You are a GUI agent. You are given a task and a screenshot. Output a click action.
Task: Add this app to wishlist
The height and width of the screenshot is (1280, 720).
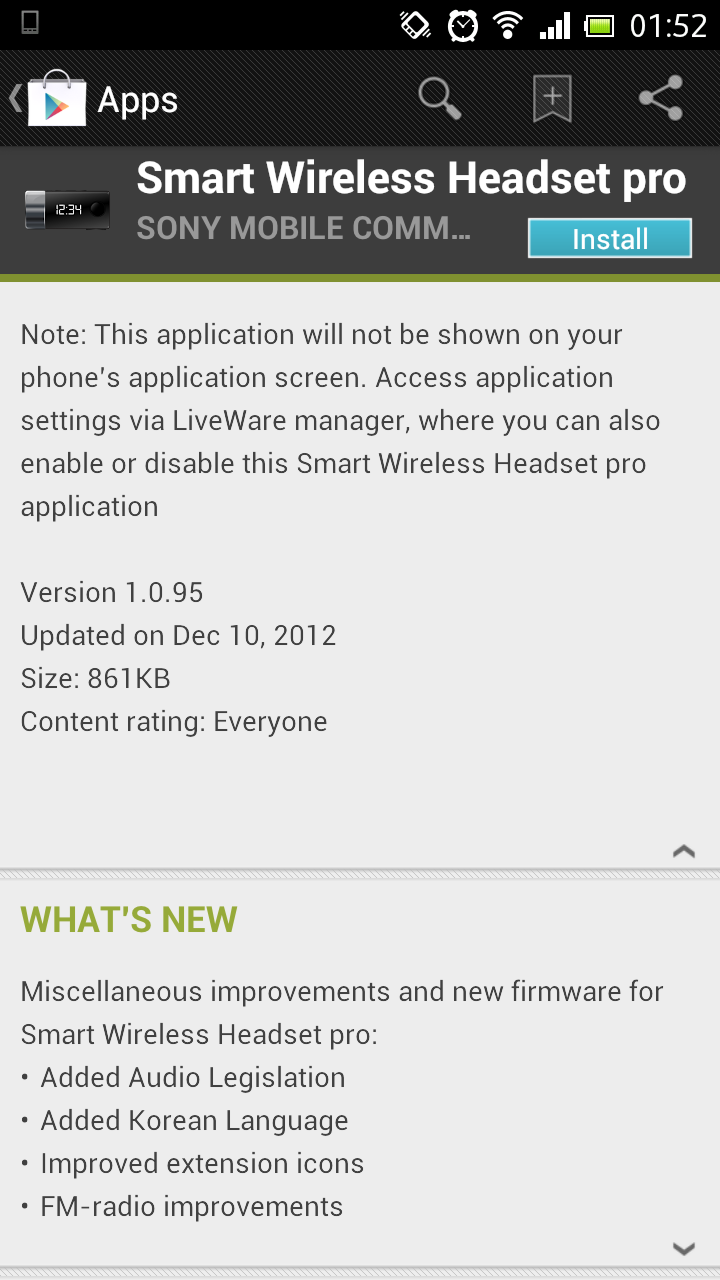click(x=552, y=99)
